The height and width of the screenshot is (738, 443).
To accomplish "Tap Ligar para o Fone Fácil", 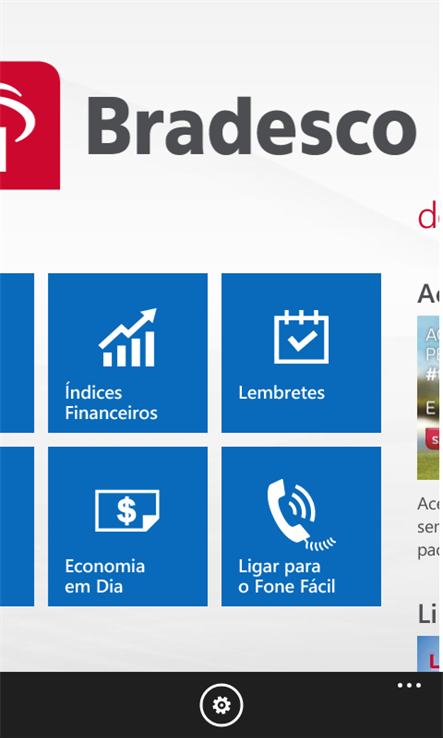I will click(x=301, y=526).
